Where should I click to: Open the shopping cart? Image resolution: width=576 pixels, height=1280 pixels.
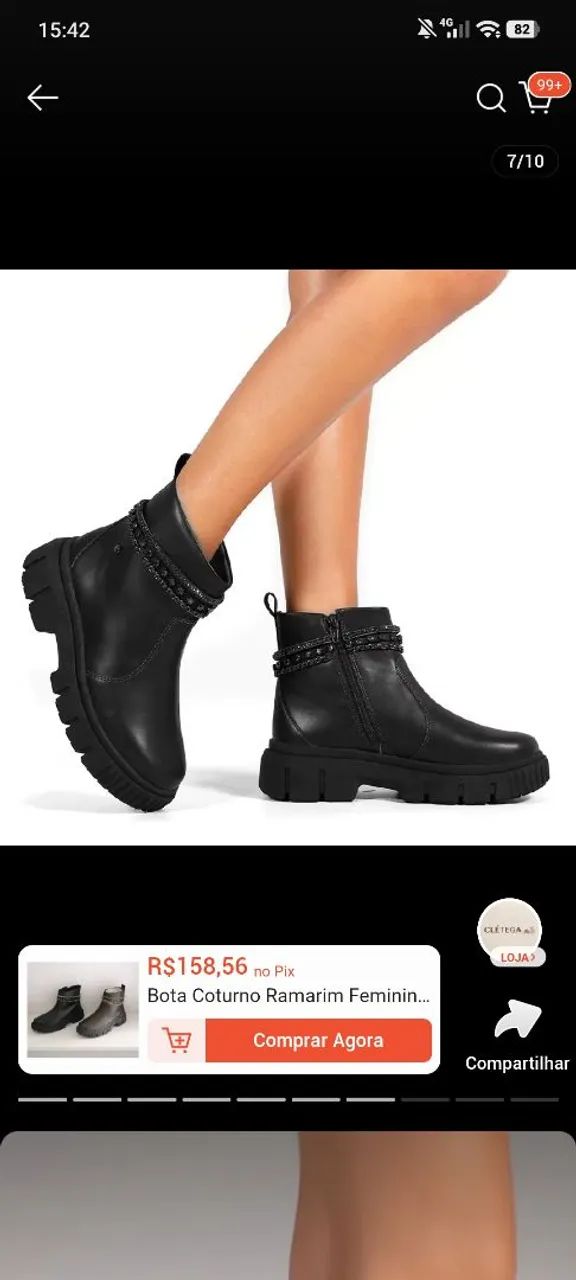538,97
